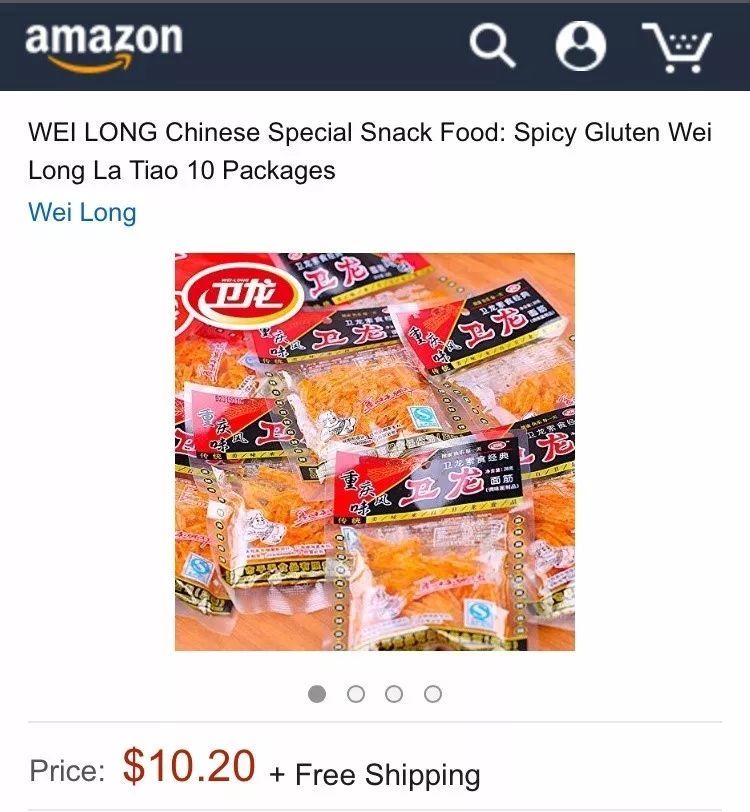The height and width of the screenshot is (812, 750).
Task: Jump to the fourth product image dot
Action: coord(432,694)
